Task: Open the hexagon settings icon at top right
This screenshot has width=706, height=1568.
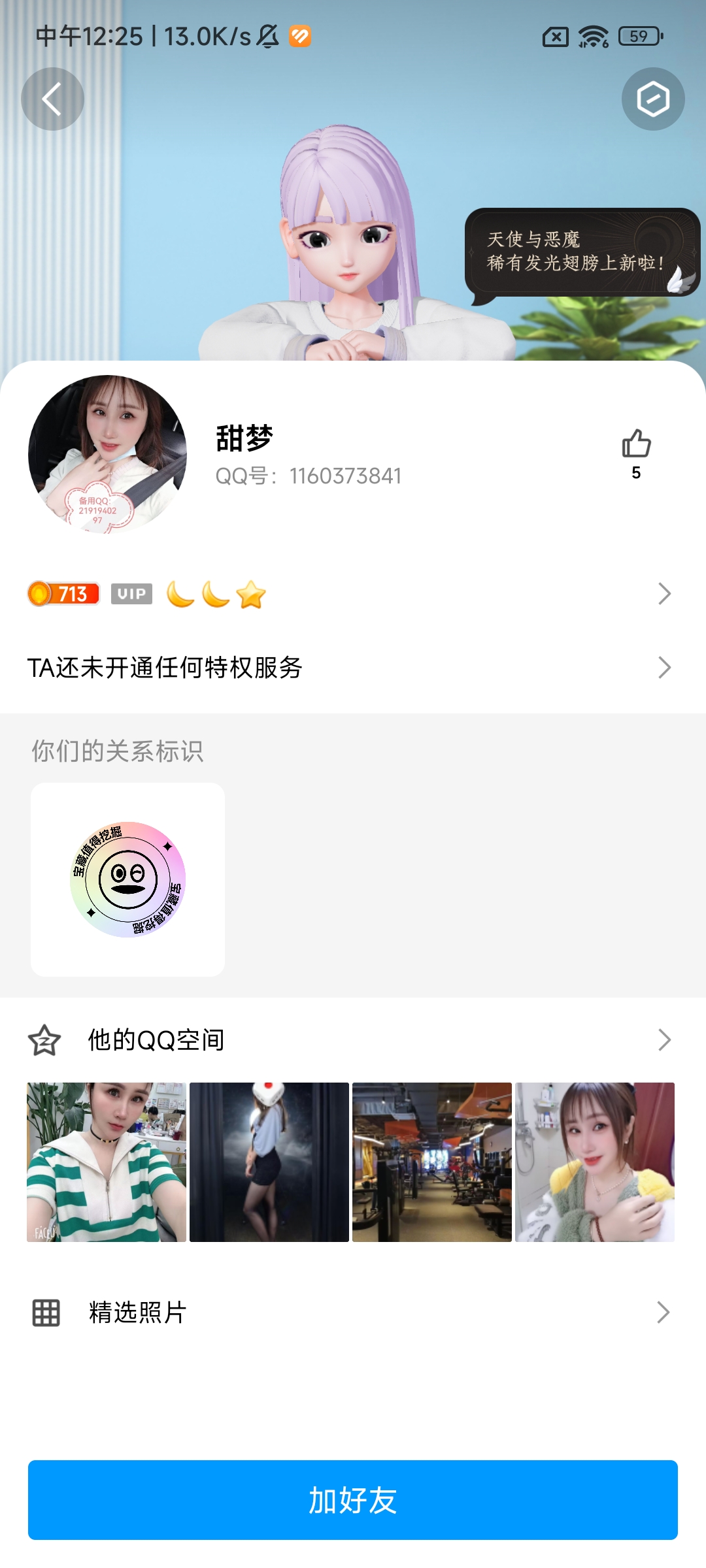Action: coord(652,99)
